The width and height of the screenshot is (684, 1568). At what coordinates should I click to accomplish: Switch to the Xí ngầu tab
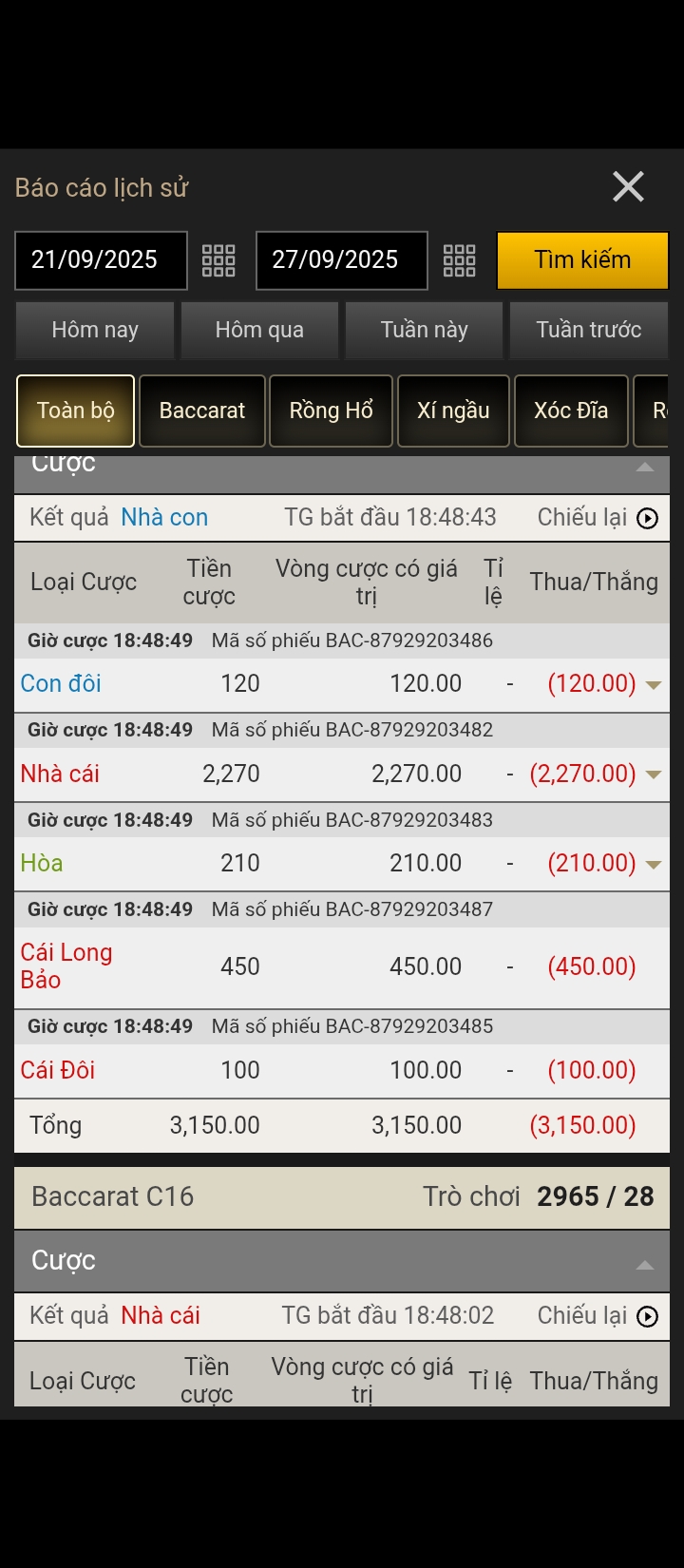click(x=453, y=411)
